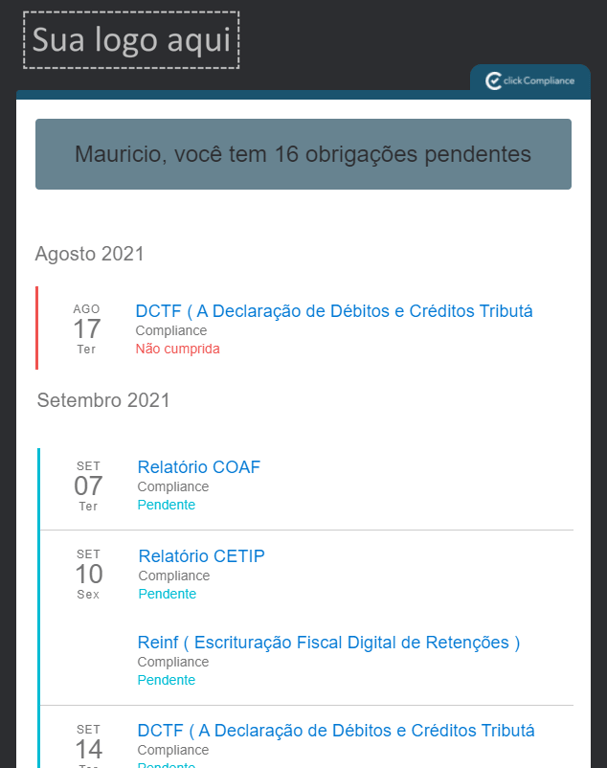Open the DCTF obligation dated AGO 17

[x=334, y=311]
